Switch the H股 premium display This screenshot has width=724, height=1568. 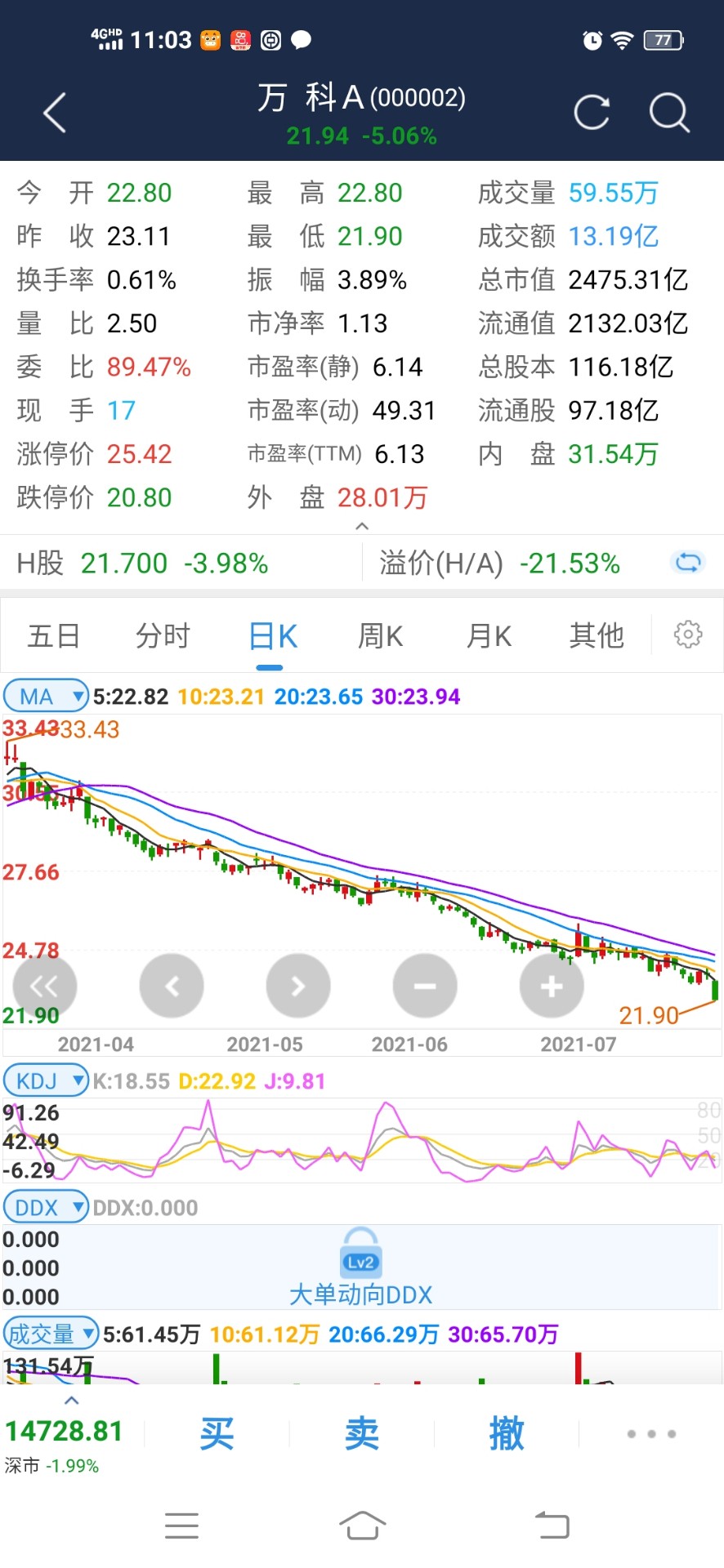click(687, 562)
